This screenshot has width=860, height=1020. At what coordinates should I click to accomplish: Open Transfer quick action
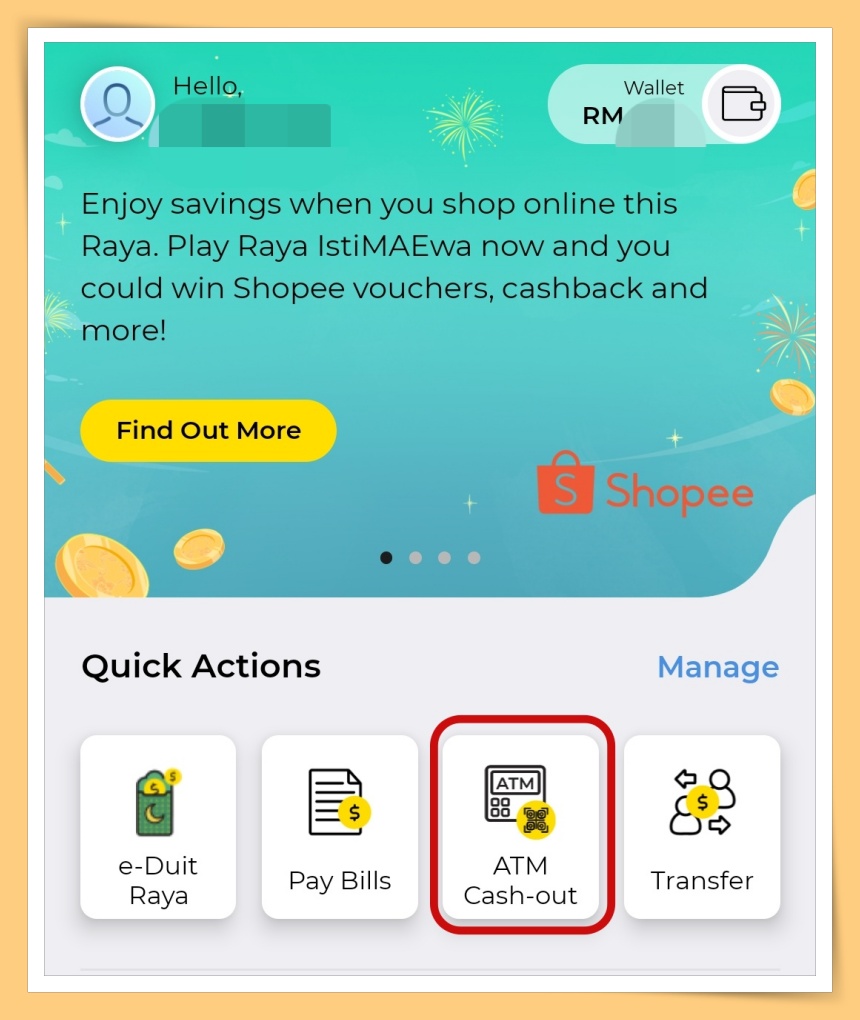(x=702, y=827)
